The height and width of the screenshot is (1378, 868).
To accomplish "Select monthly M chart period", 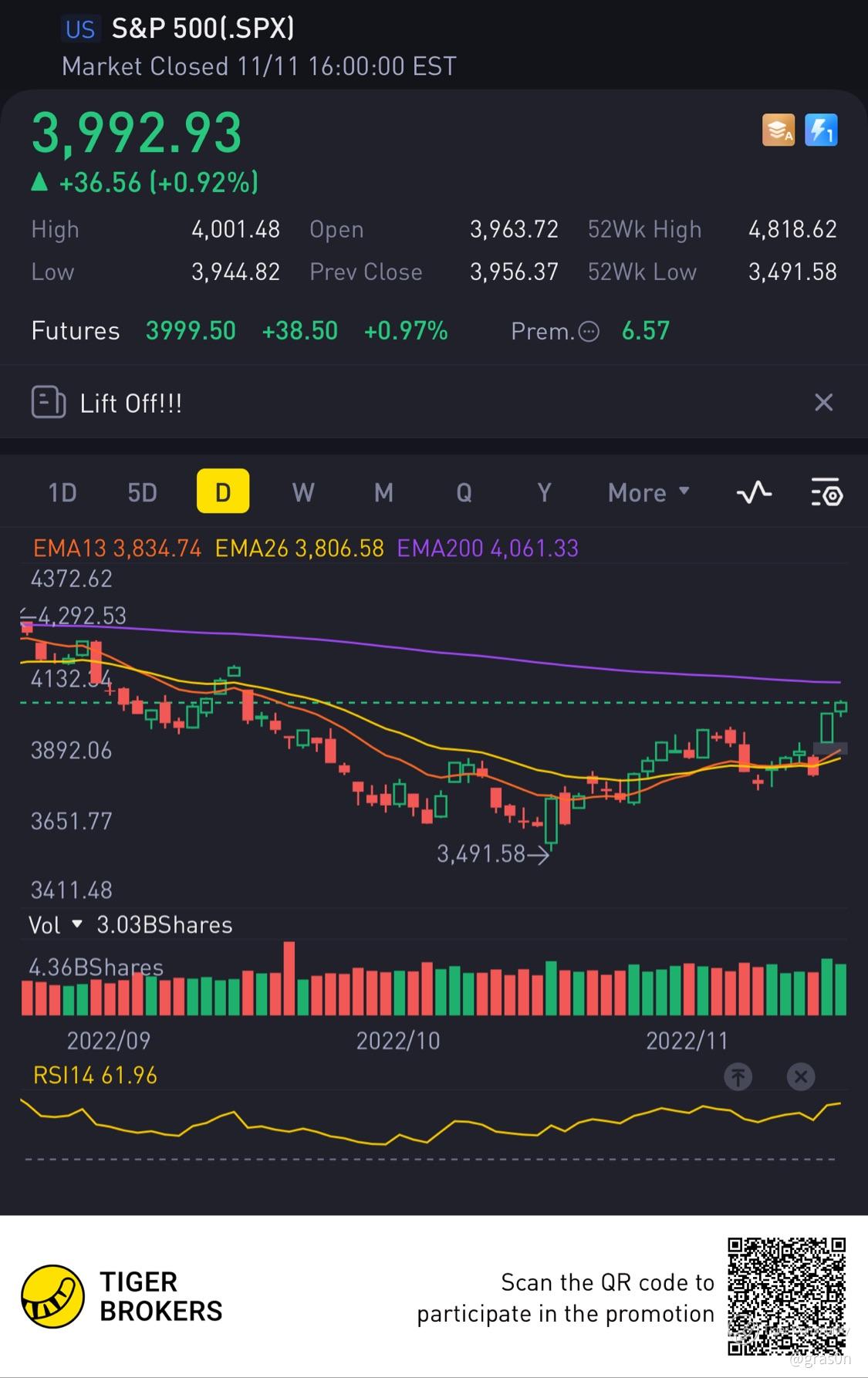I will pyautogui.click(x=383, y=492).
